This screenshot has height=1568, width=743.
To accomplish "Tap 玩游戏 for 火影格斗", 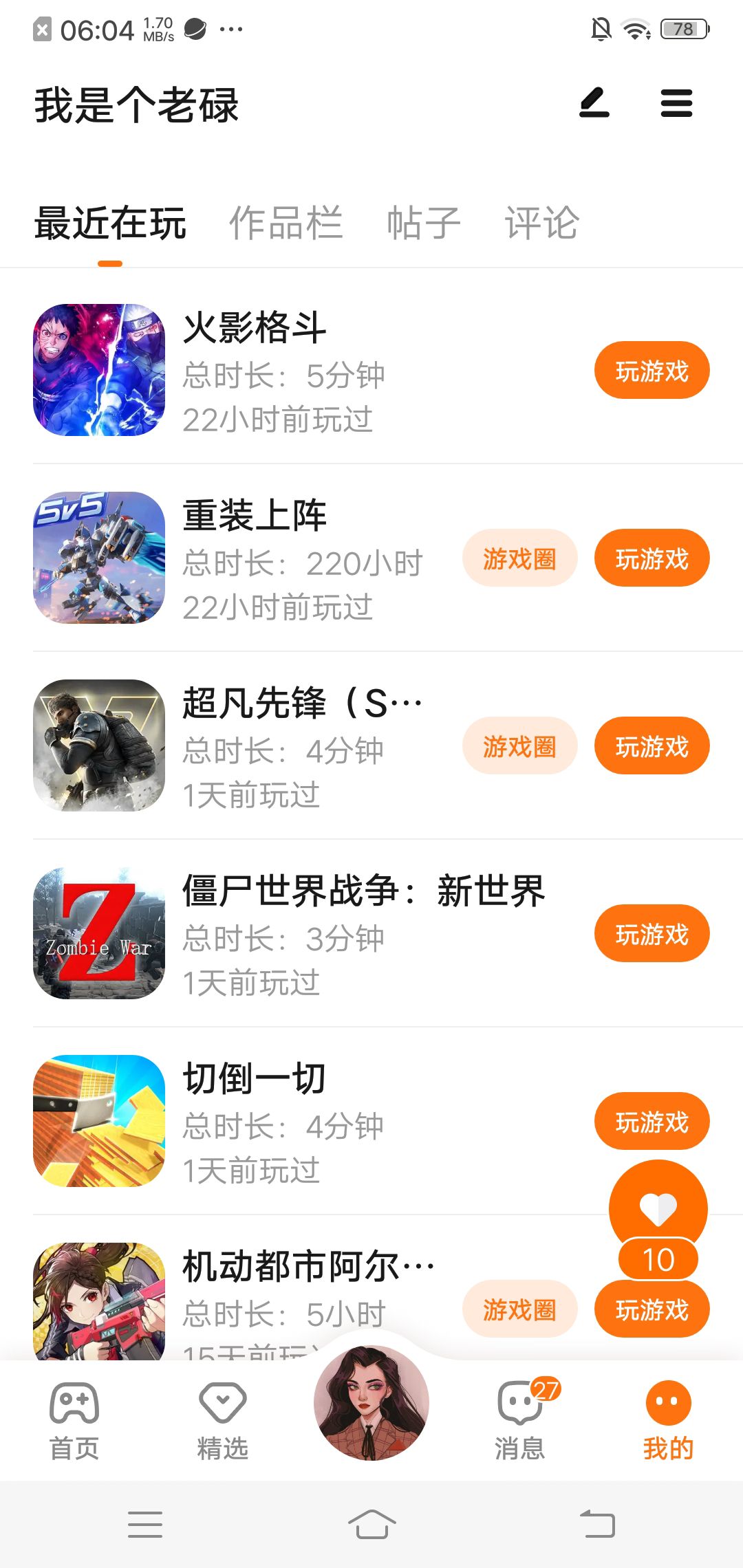I will (x=652, y=371).
